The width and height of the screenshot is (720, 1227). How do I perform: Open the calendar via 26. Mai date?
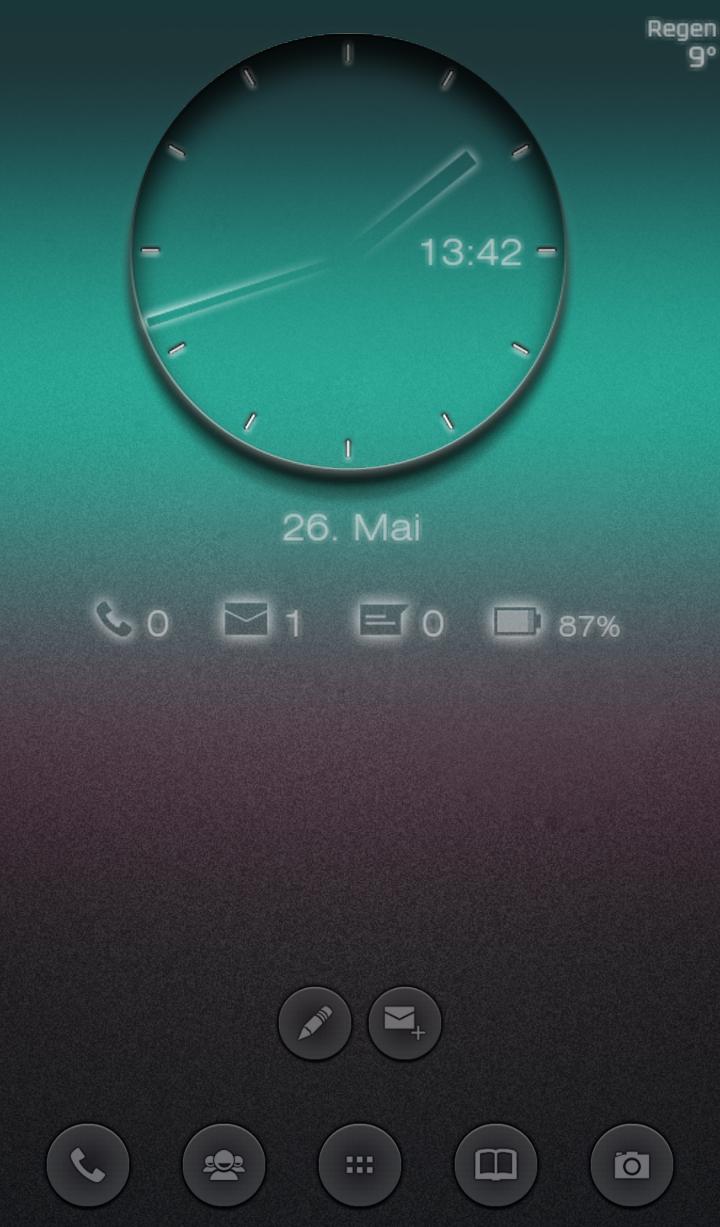click(x=351, y=528)
